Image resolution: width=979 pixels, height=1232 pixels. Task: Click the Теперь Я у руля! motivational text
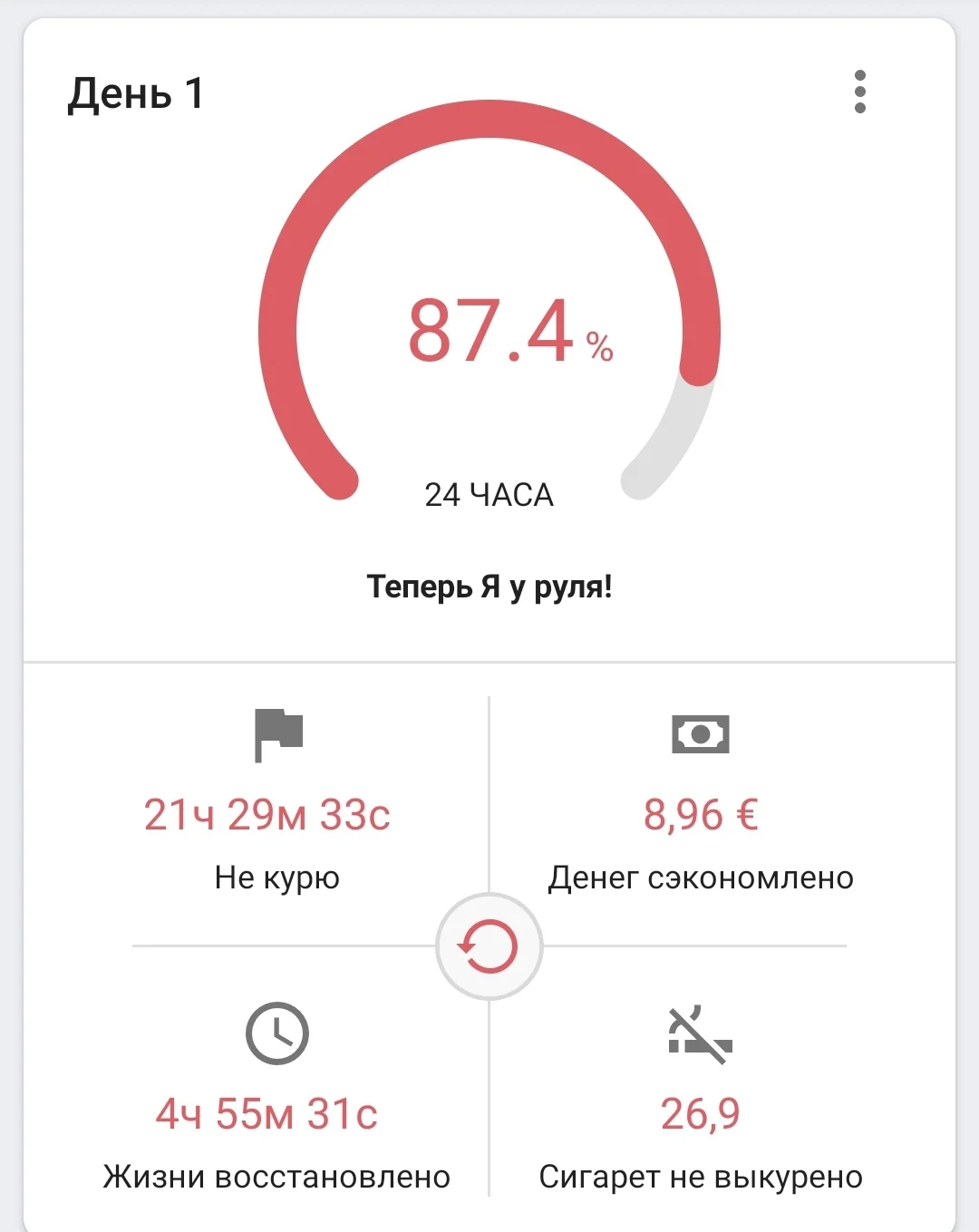point(489,586)
